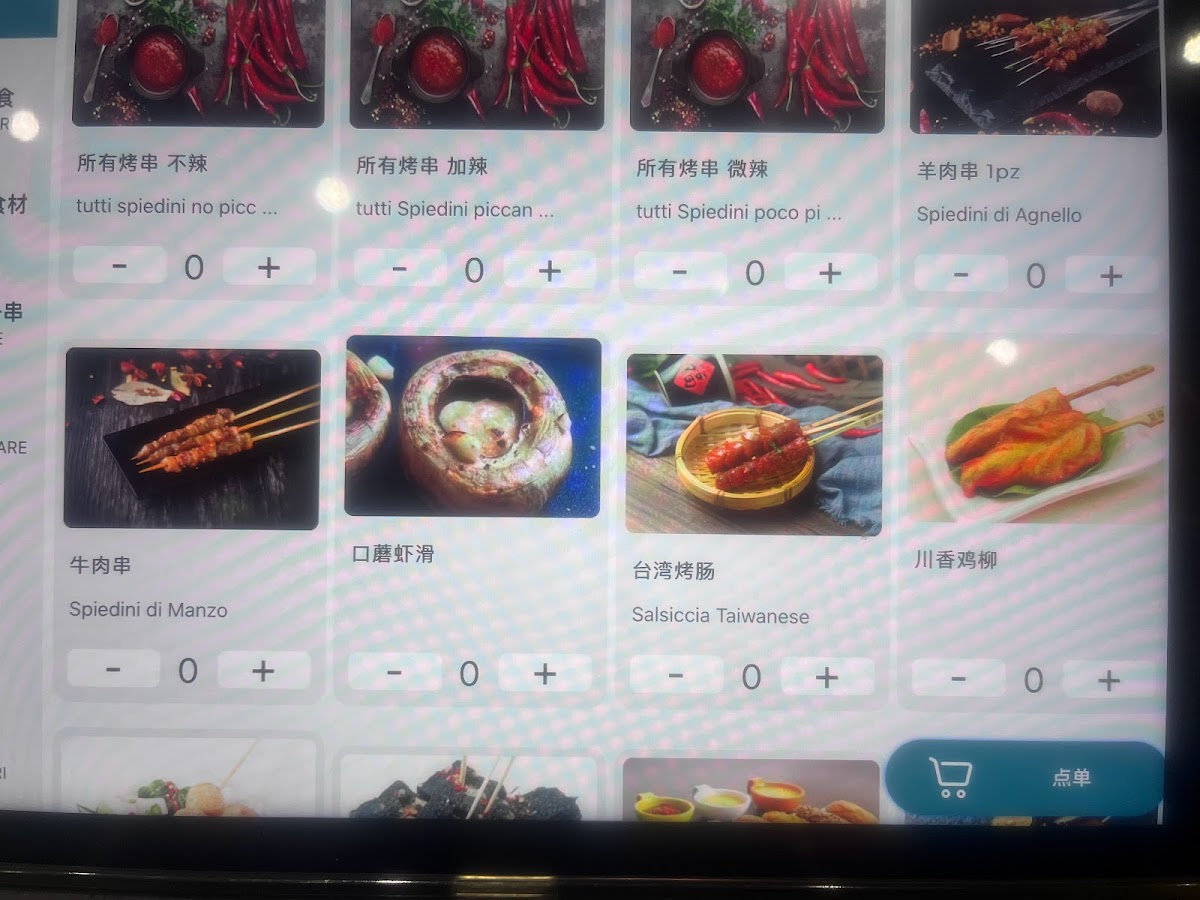Reduce 所有烤串 加辣 quantity by one
This screenshot has width=1200, height=900.
(400, 268)
